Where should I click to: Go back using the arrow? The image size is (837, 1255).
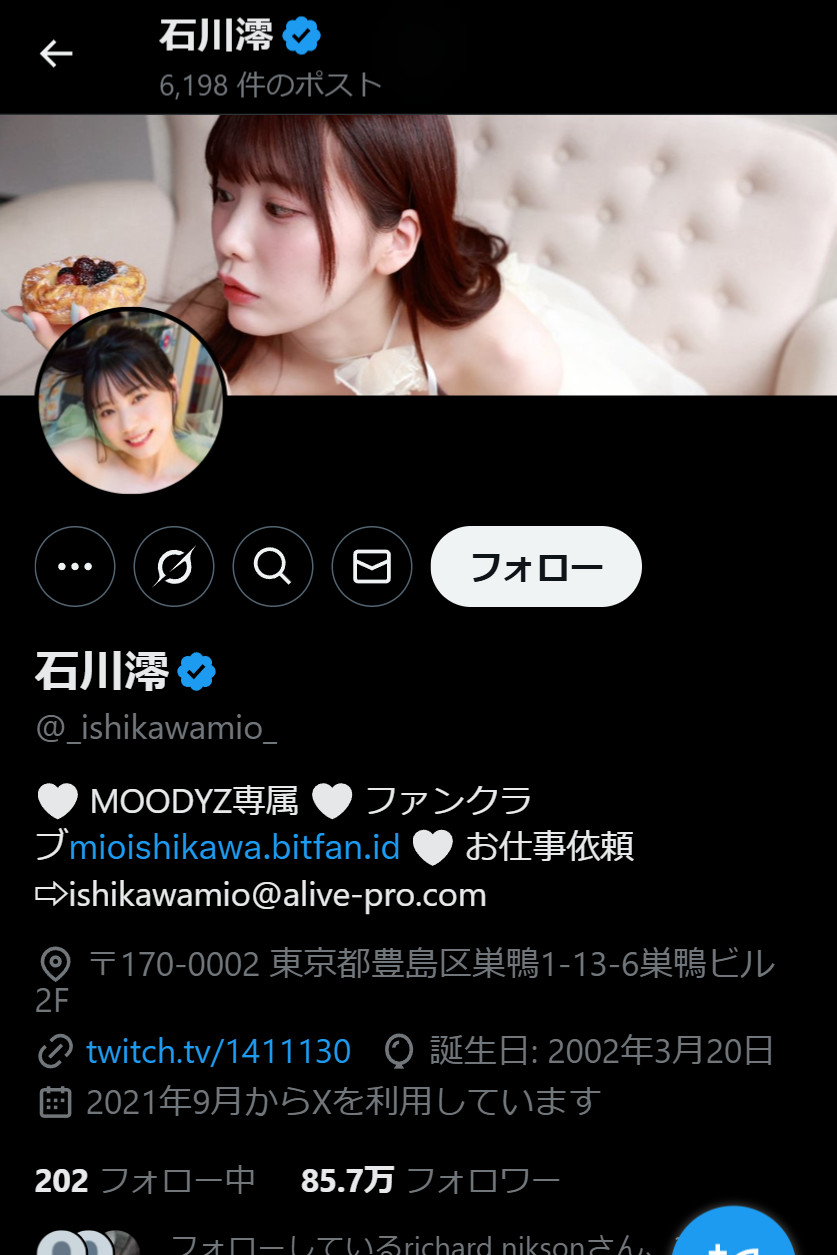pyautogui.click(x=56, y=54)
